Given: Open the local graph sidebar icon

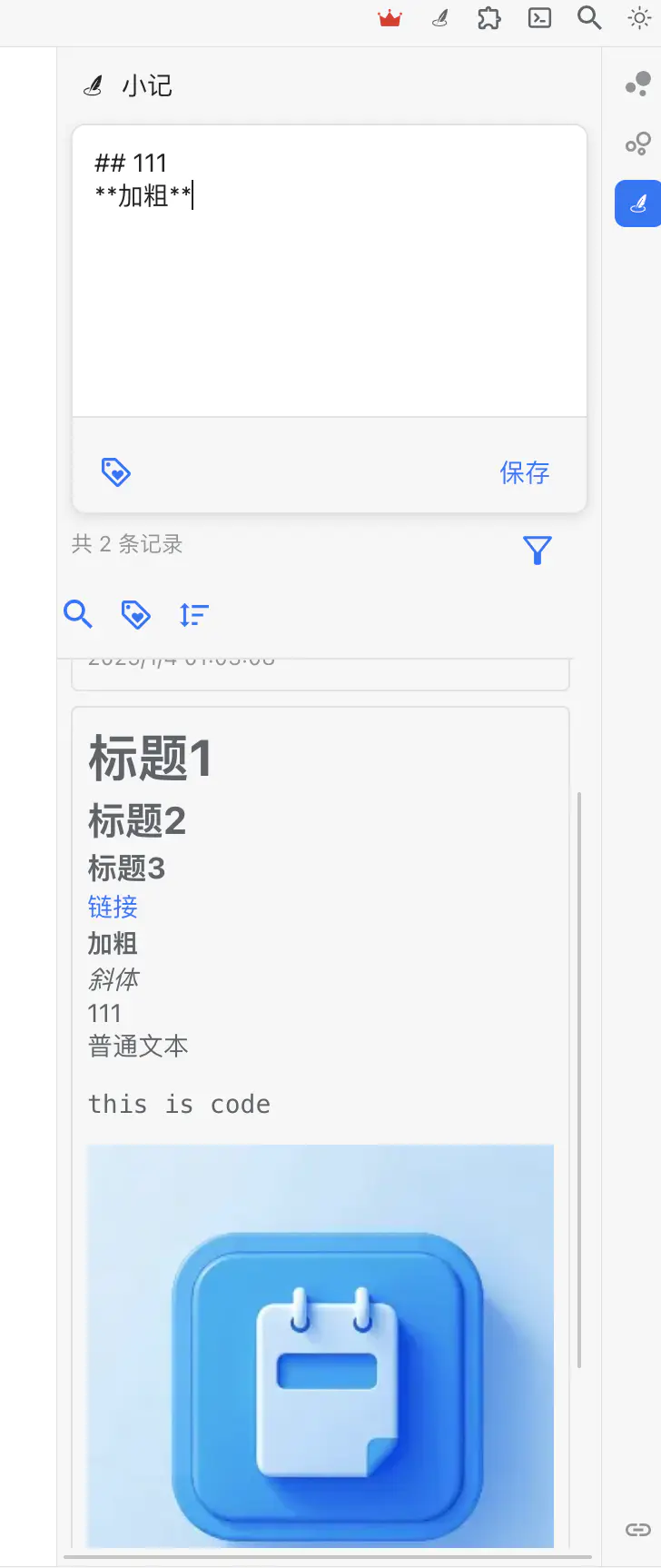Looking at the screenshot, I should coord(638,144).
